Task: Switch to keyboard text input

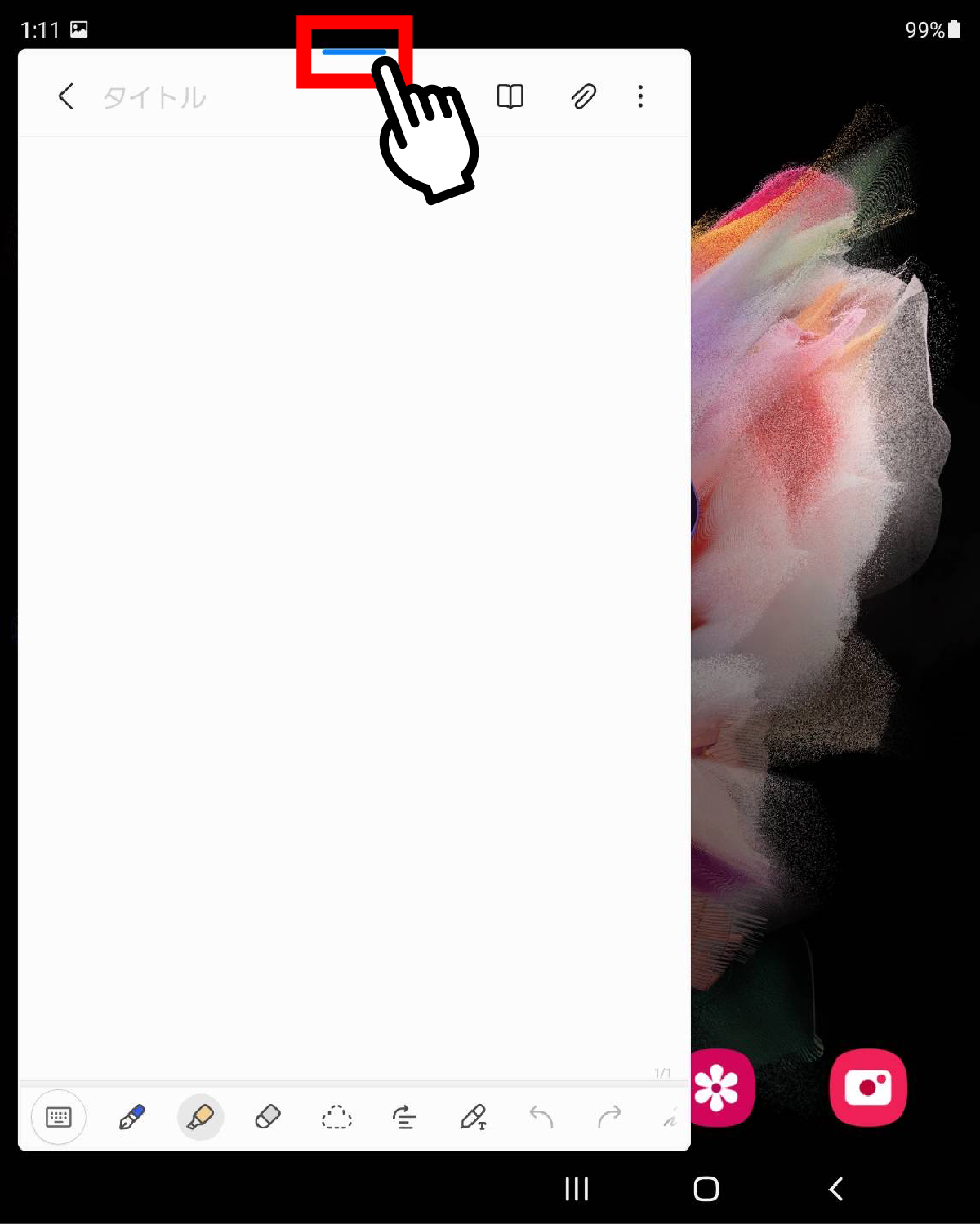Action: tap(59, 1117)
